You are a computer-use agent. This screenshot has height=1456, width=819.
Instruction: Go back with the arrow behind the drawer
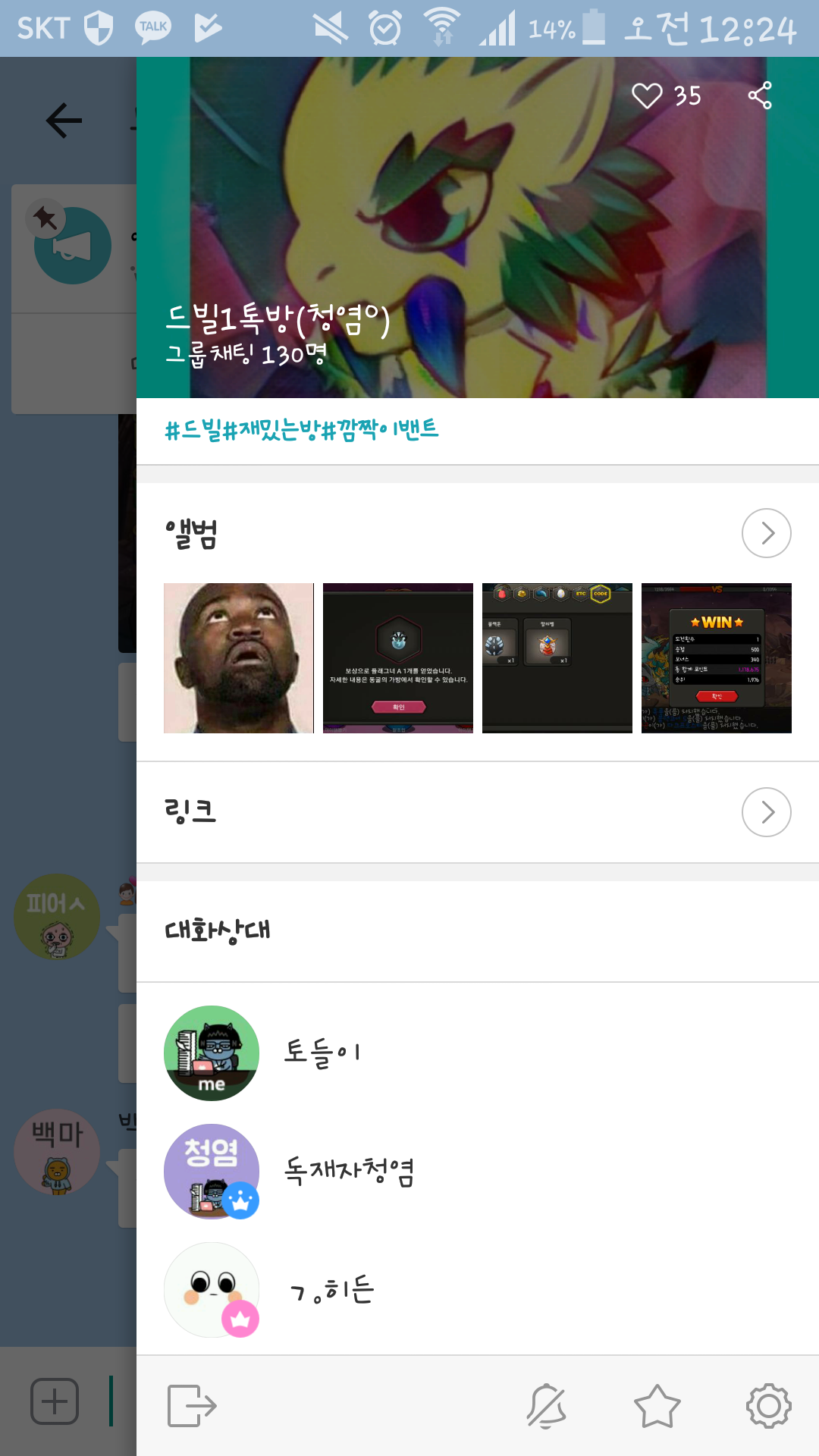click(x=64, y=121)
